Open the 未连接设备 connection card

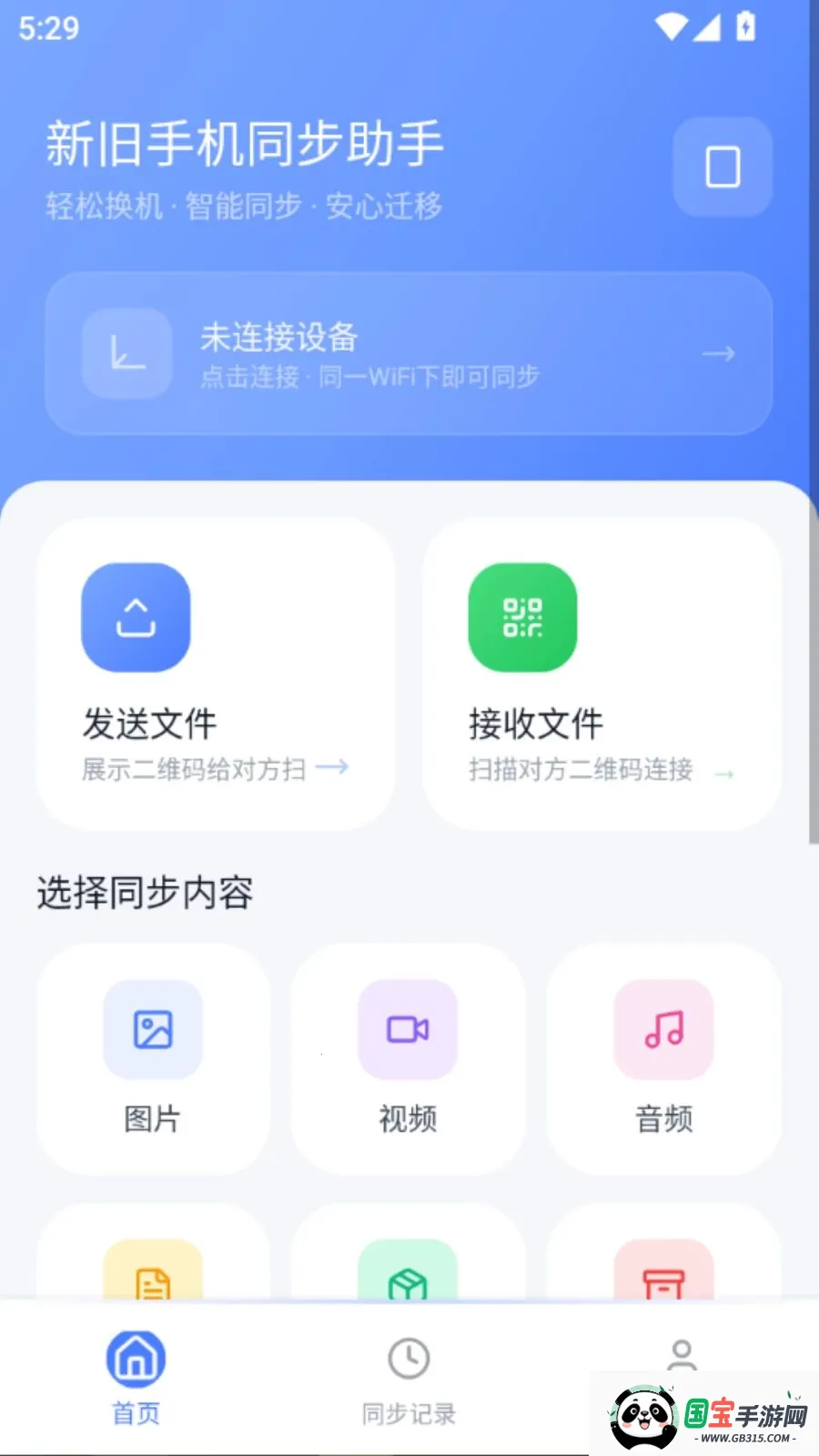pos(409,353)
